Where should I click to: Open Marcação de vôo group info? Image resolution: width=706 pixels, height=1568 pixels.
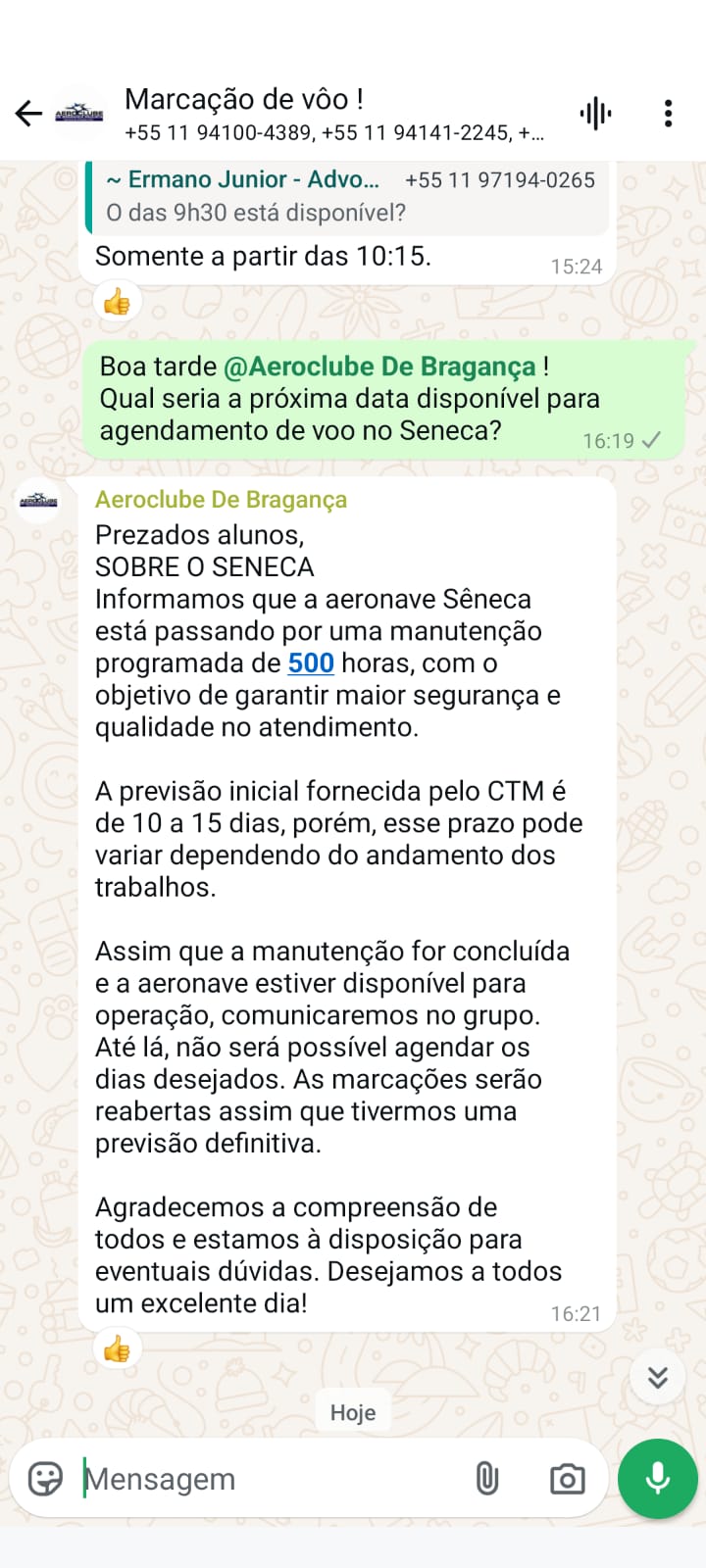pyautogui.click(x=333, y=114)
